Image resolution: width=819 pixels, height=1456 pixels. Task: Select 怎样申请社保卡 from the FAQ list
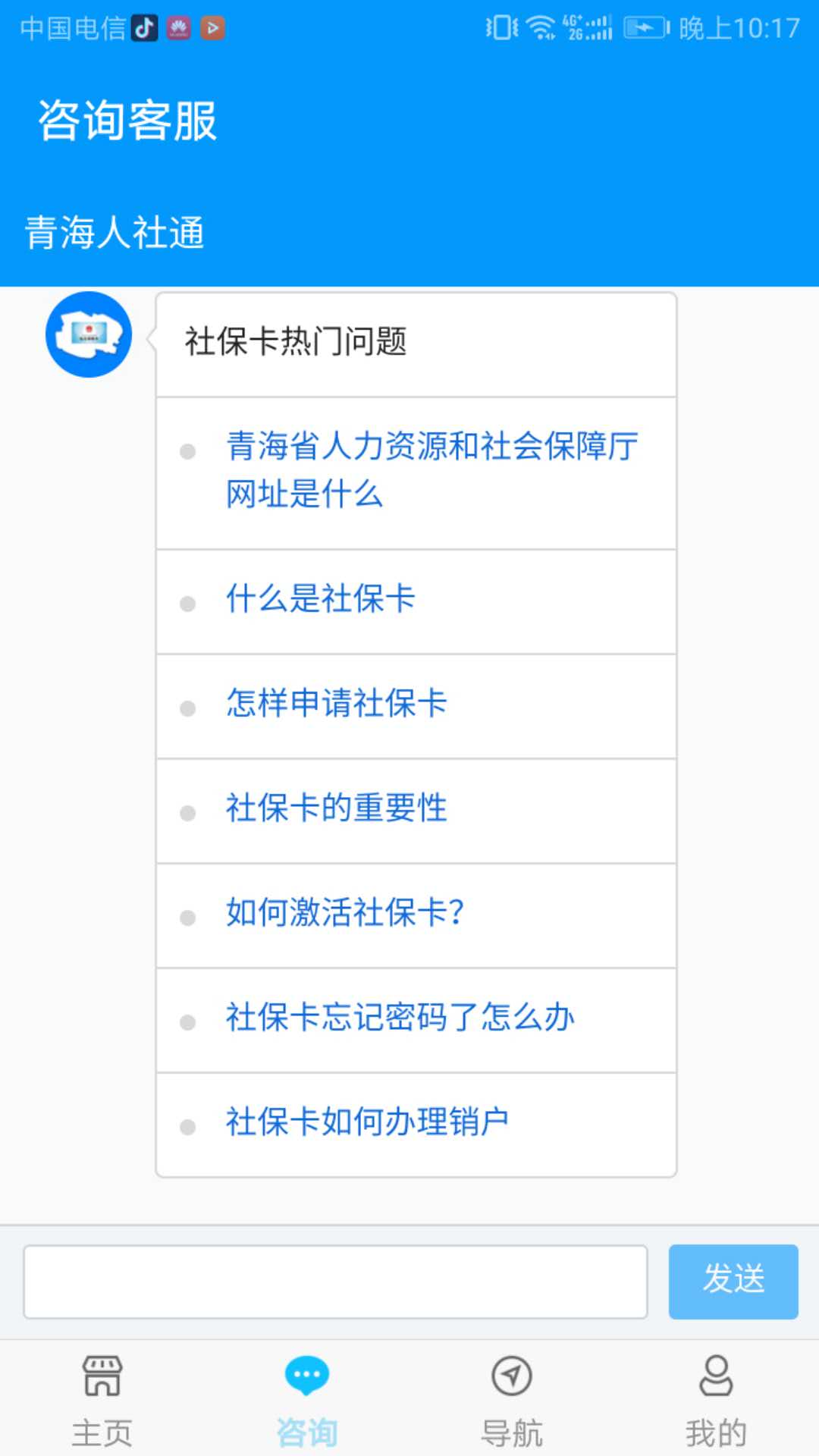336,704
